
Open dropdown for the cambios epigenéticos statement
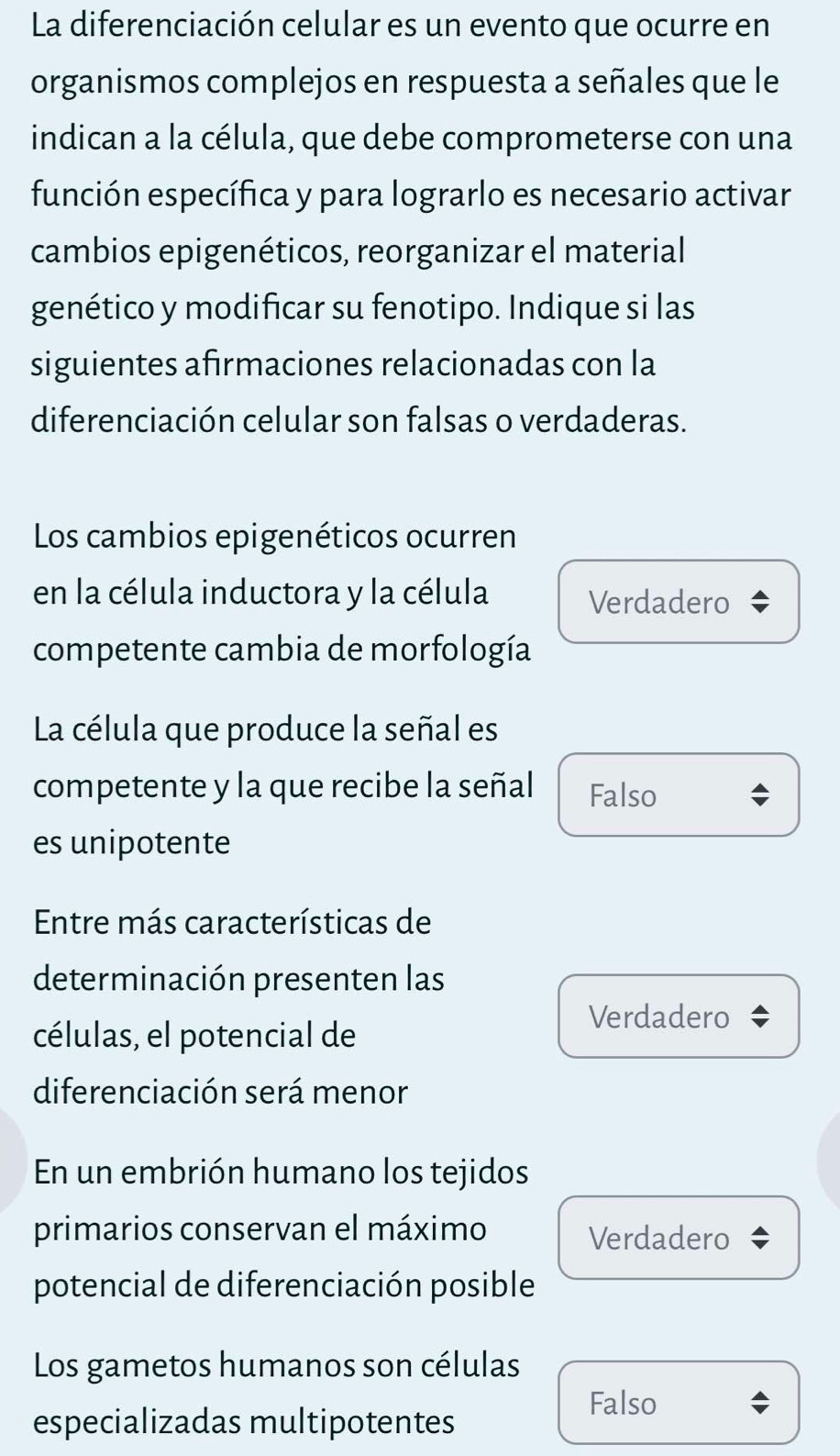click(x=678, y=602)
